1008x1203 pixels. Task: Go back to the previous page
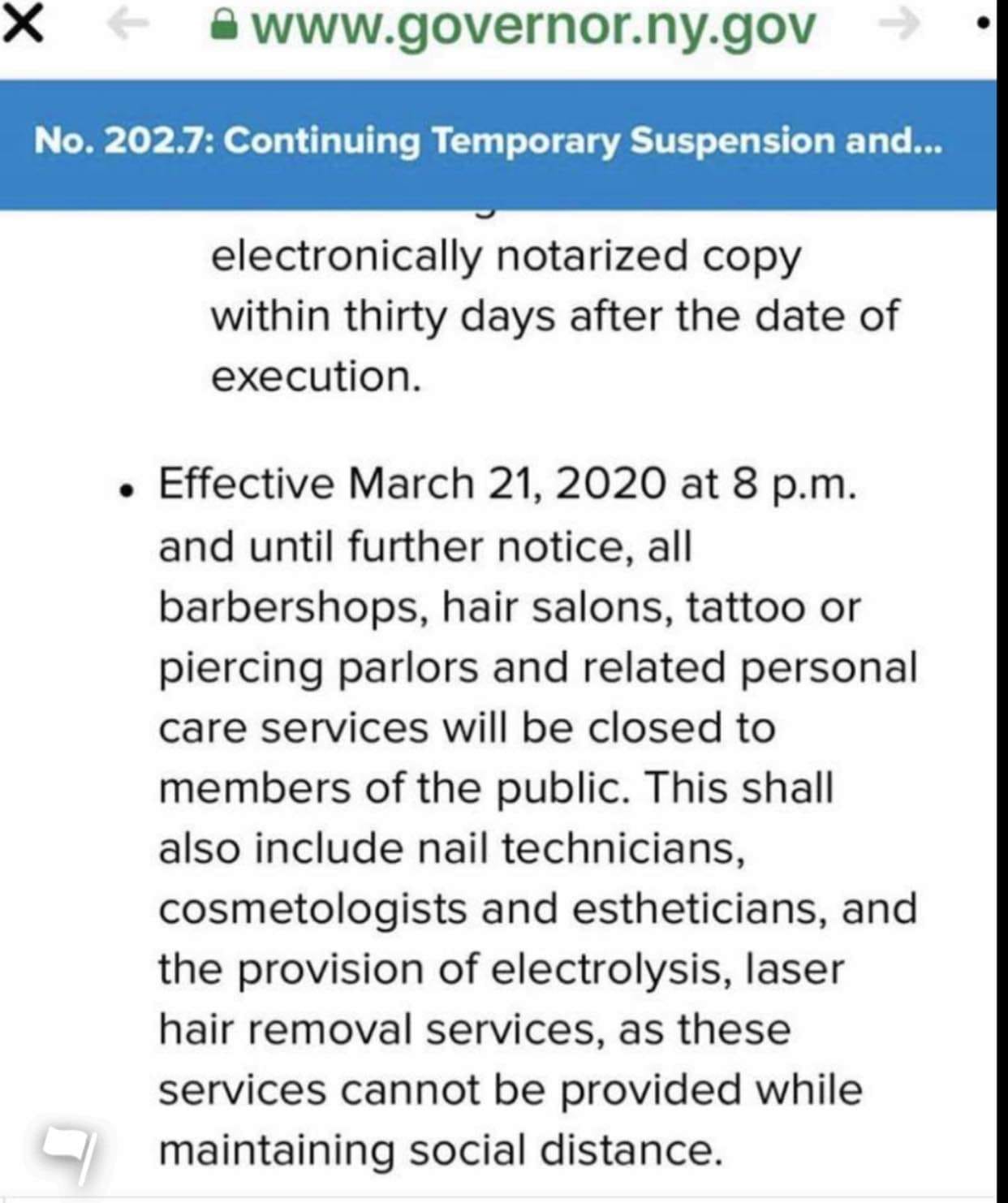(127, 27)
